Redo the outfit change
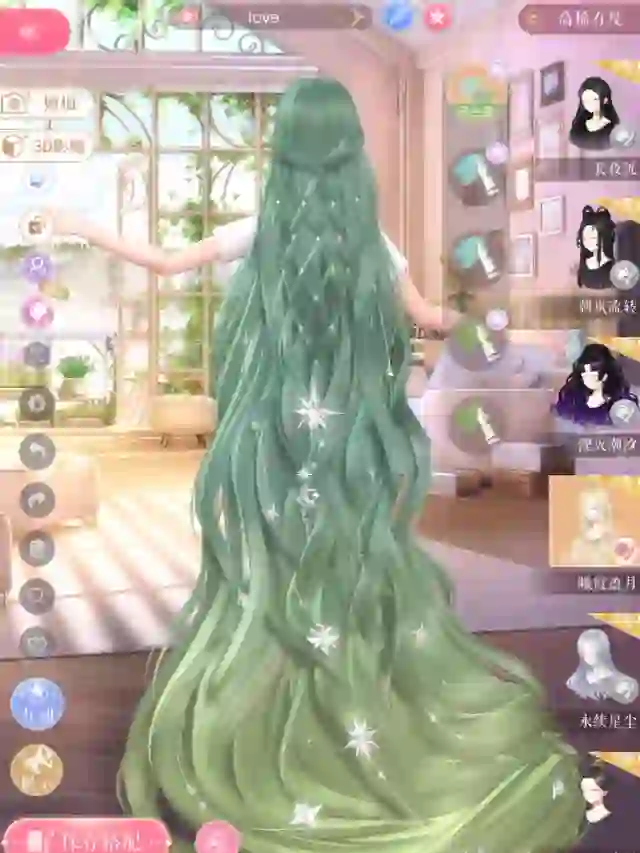 coord(37,499)
